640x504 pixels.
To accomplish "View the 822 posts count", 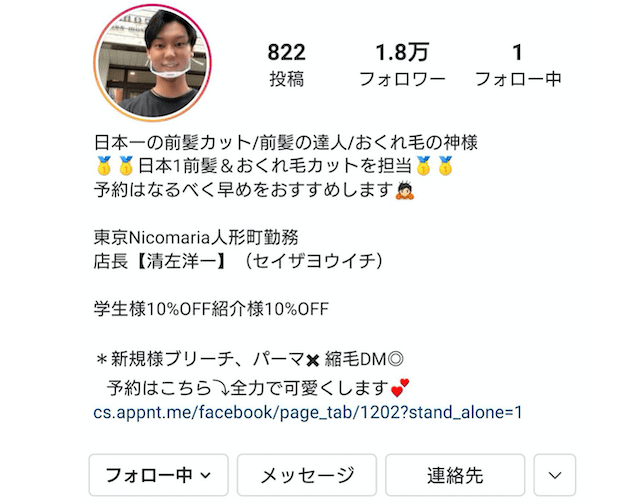I will click(x=286, y=64).
